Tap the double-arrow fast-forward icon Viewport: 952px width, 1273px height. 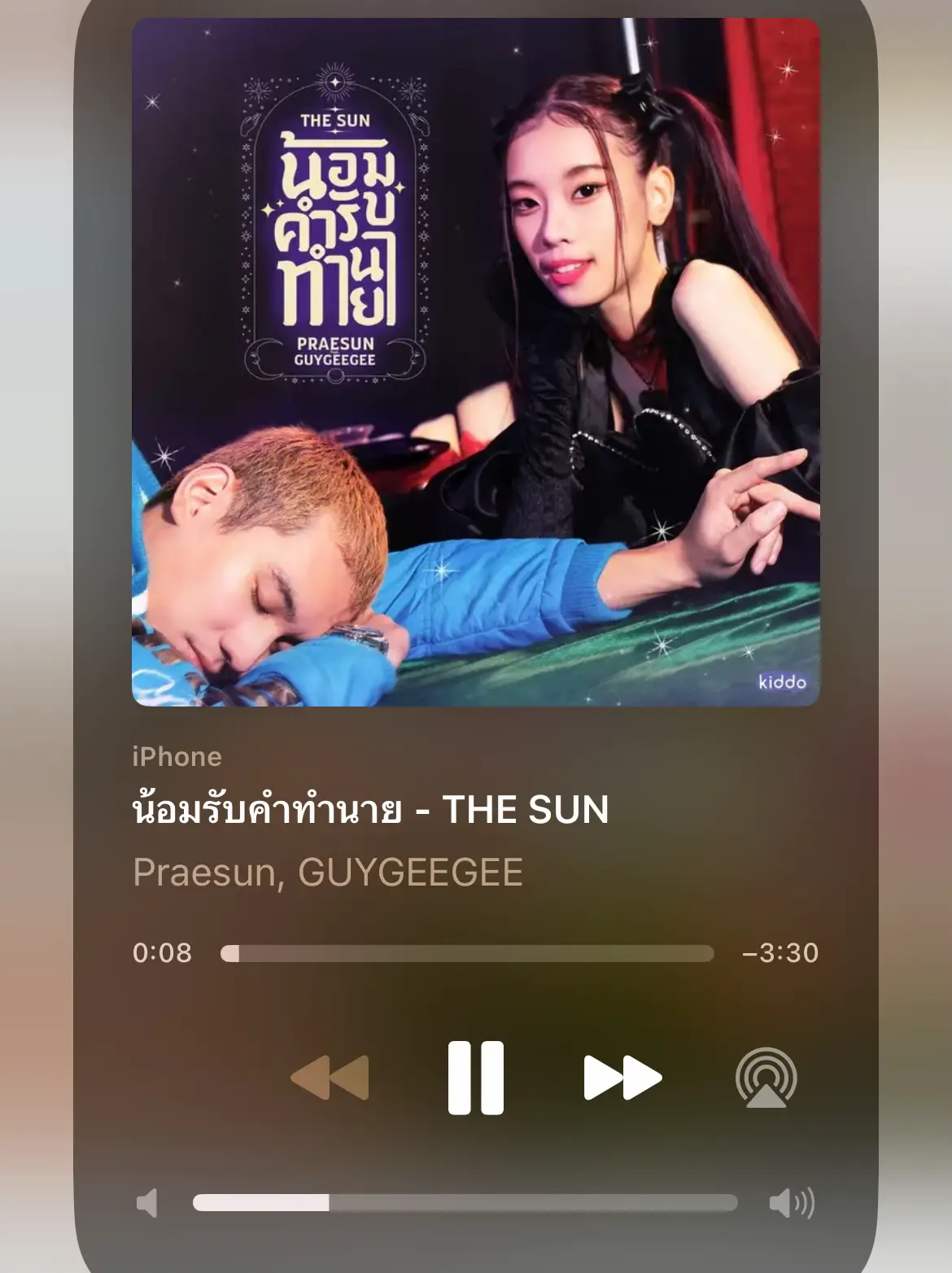click(622, 1076)
